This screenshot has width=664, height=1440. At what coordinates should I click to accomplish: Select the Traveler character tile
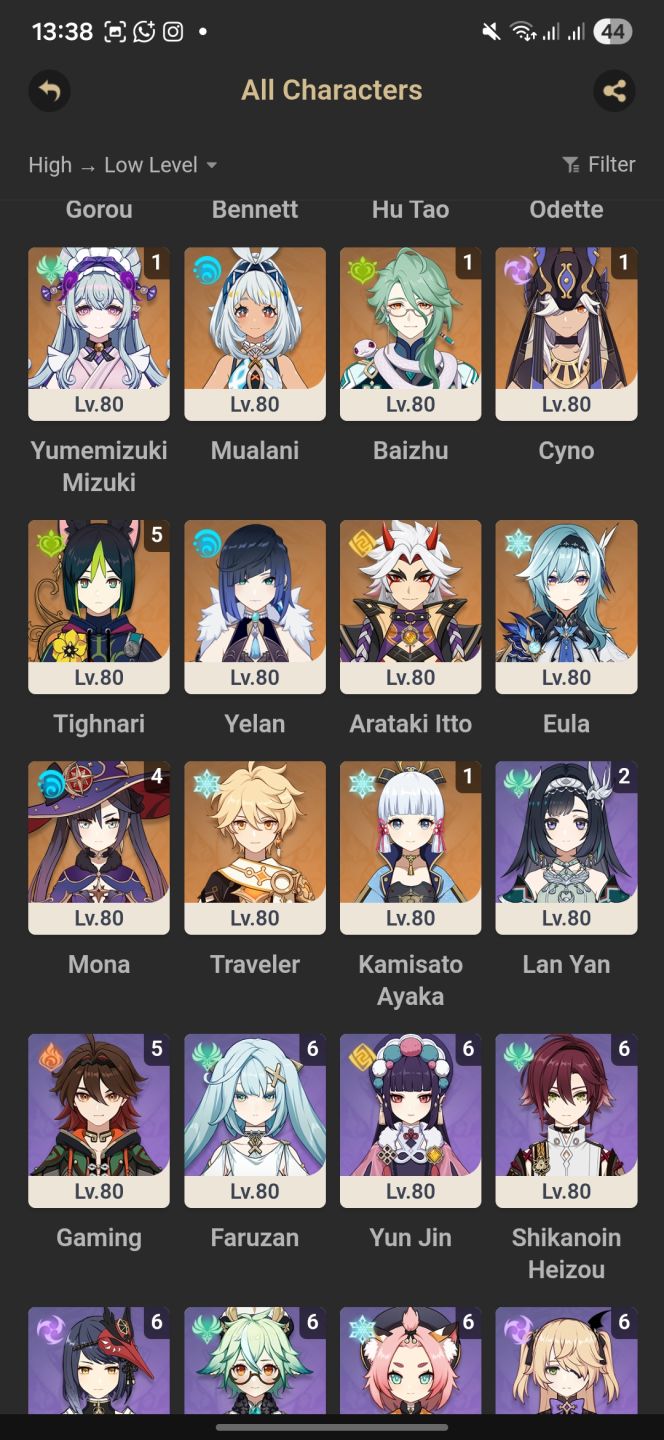point(255,848)
